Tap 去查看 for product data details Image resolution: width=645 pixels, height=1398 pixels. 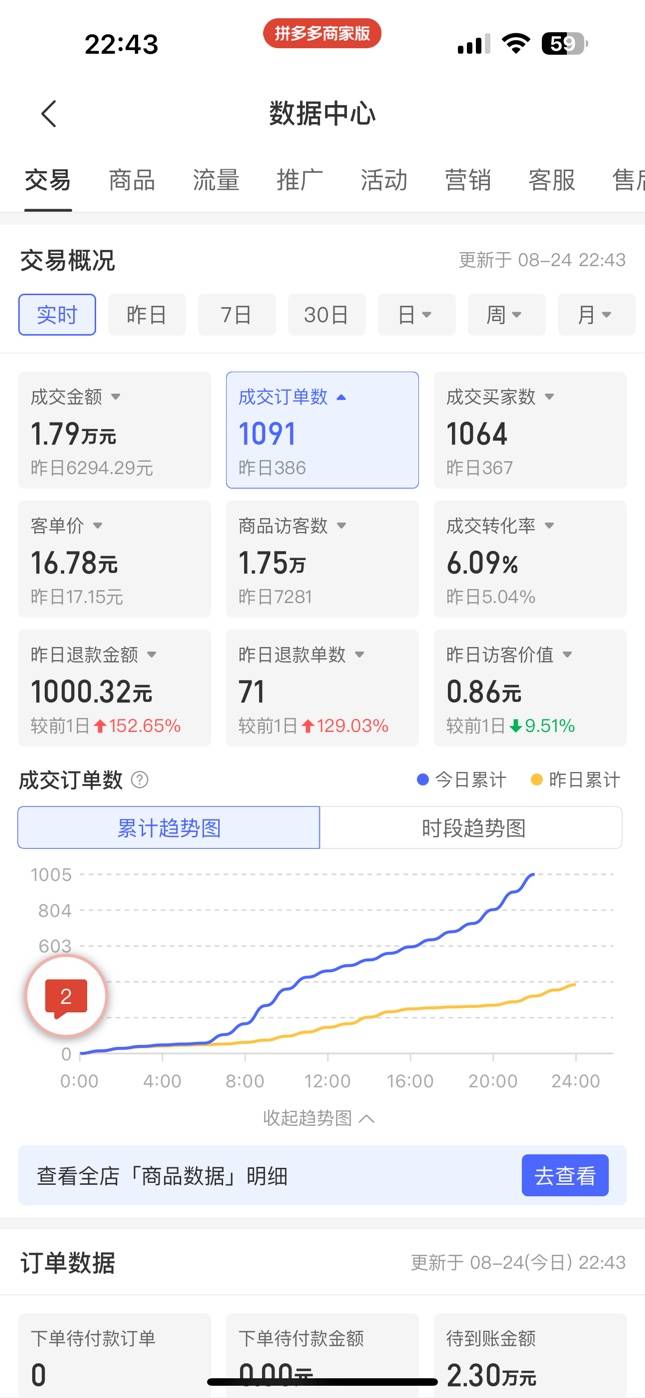click(x=565, y=1176)
